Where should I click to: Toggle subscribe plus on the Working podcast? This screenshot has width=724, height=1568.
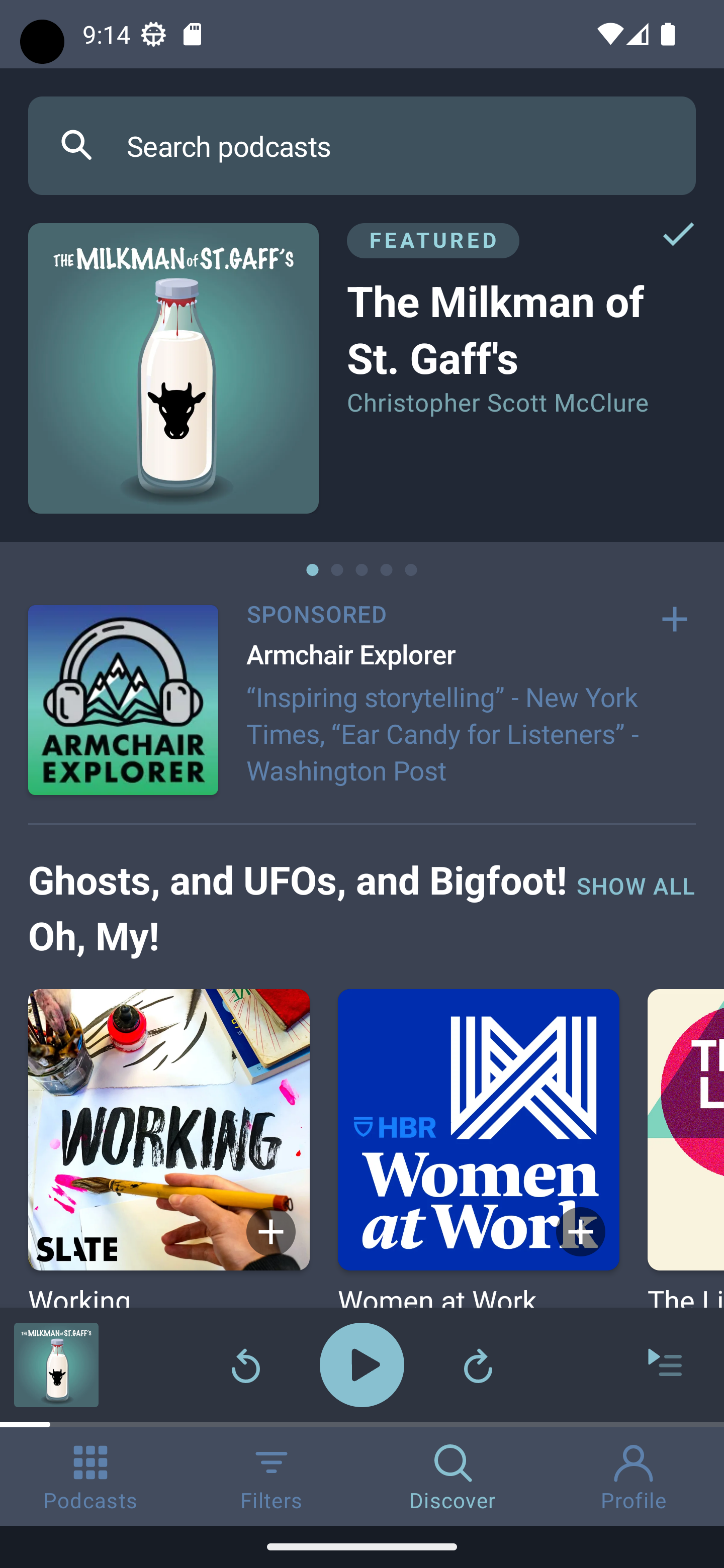(x=271, y=1231)
